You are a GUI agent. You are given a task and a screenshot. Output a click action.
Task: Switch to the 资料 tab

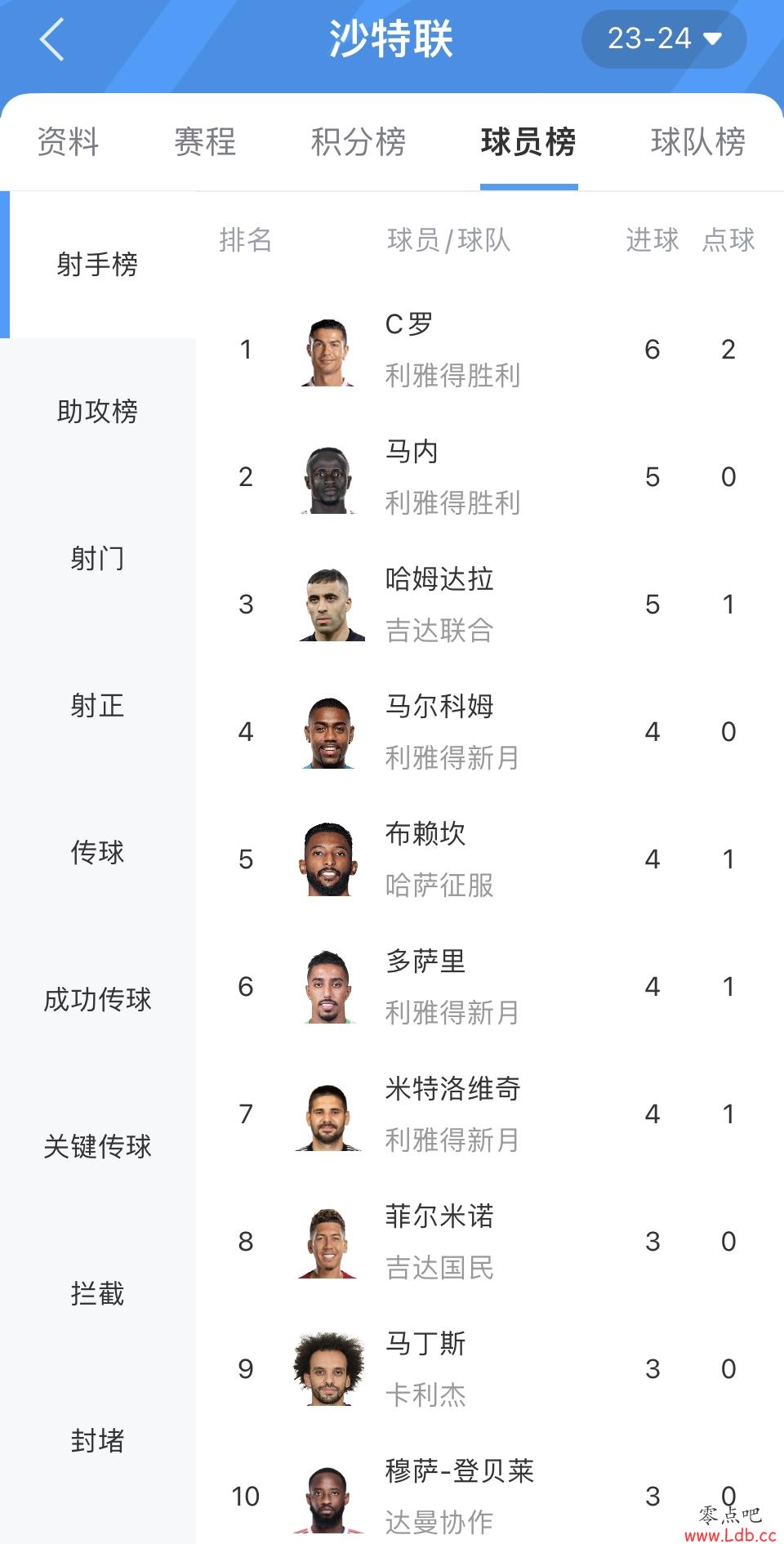(x=68, y=141)
